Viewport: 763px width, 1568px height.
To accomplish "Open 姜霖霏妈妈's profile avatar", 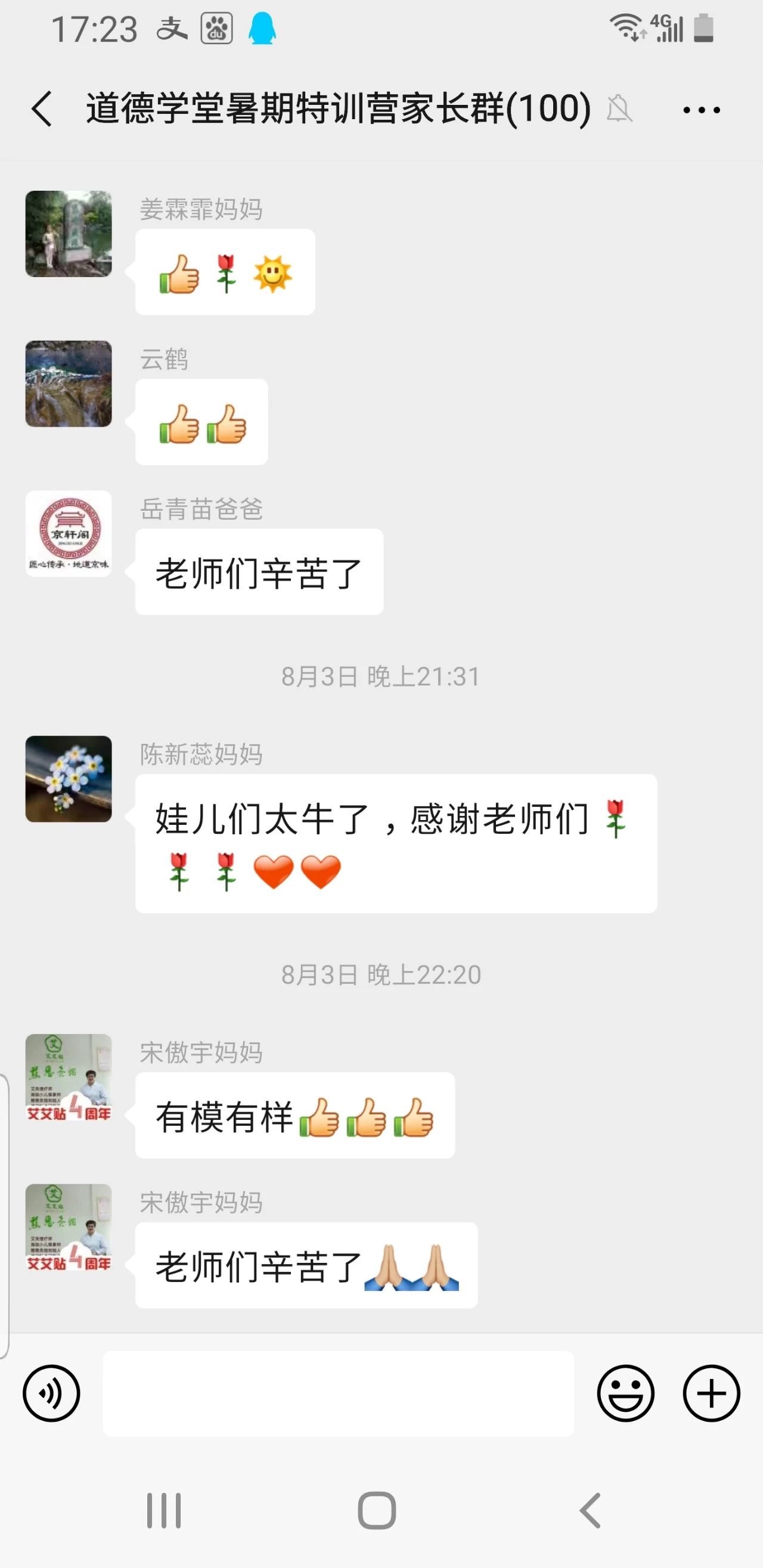I will coord(68,234).
